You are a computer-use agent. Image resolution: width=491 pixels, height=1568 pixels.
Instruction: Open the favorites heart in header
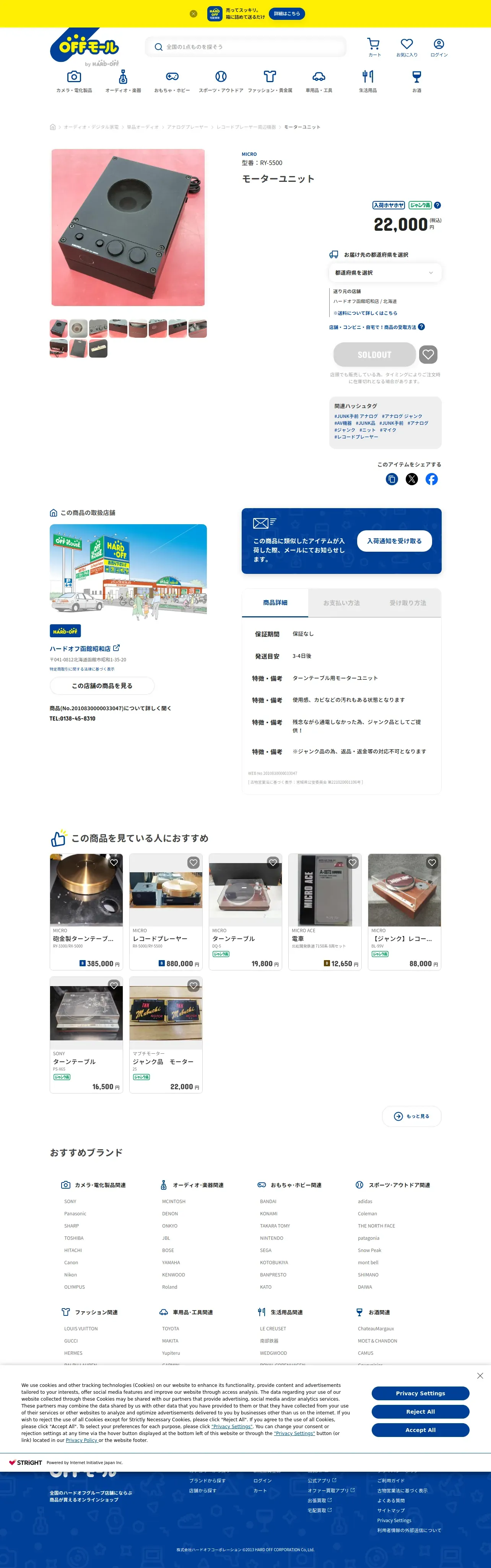click(x=406, y=47)
